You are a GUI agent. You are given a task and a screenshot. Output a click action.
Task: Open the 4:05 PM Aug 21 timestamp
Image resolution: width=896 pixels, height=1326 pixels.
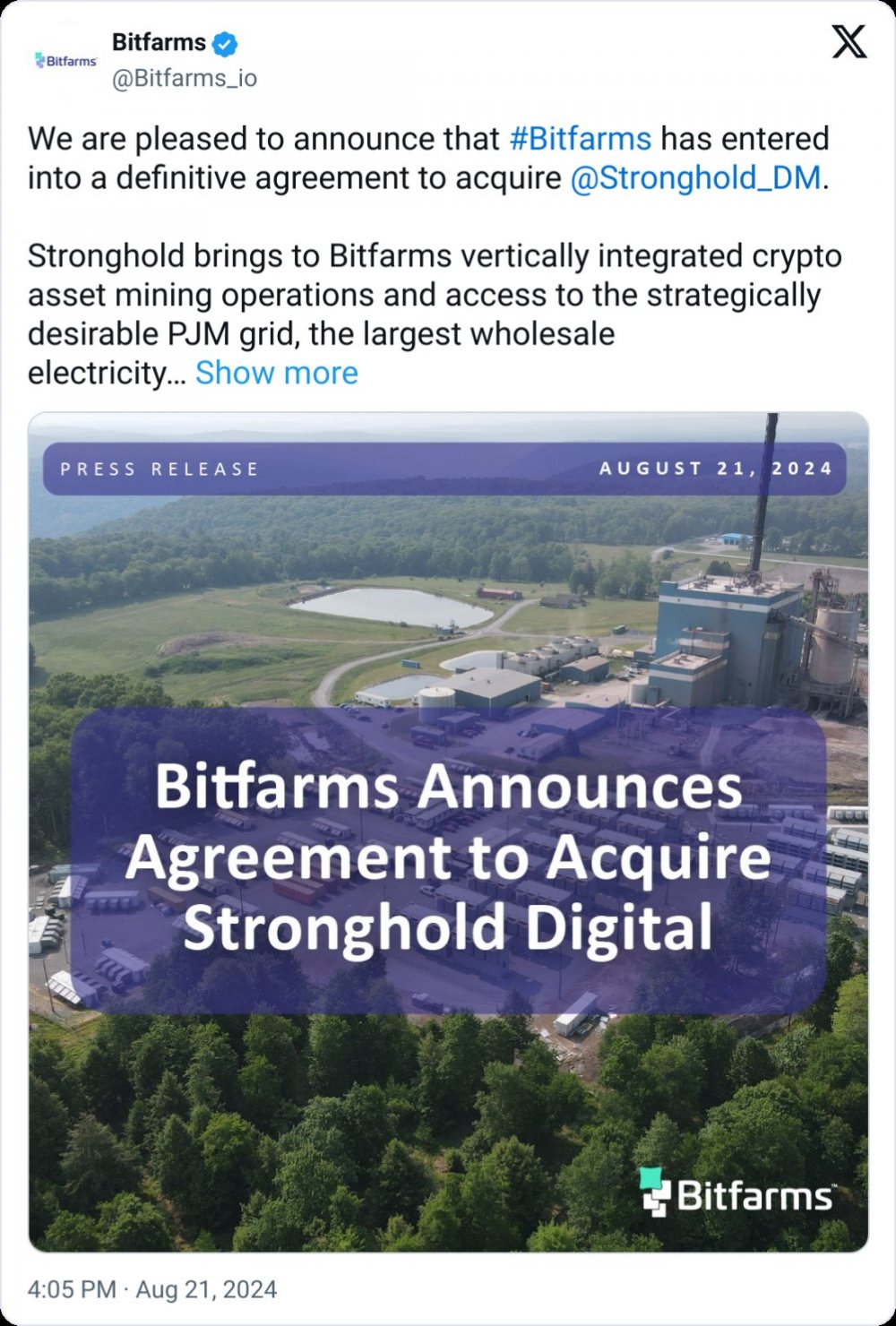coord(152,1289)
